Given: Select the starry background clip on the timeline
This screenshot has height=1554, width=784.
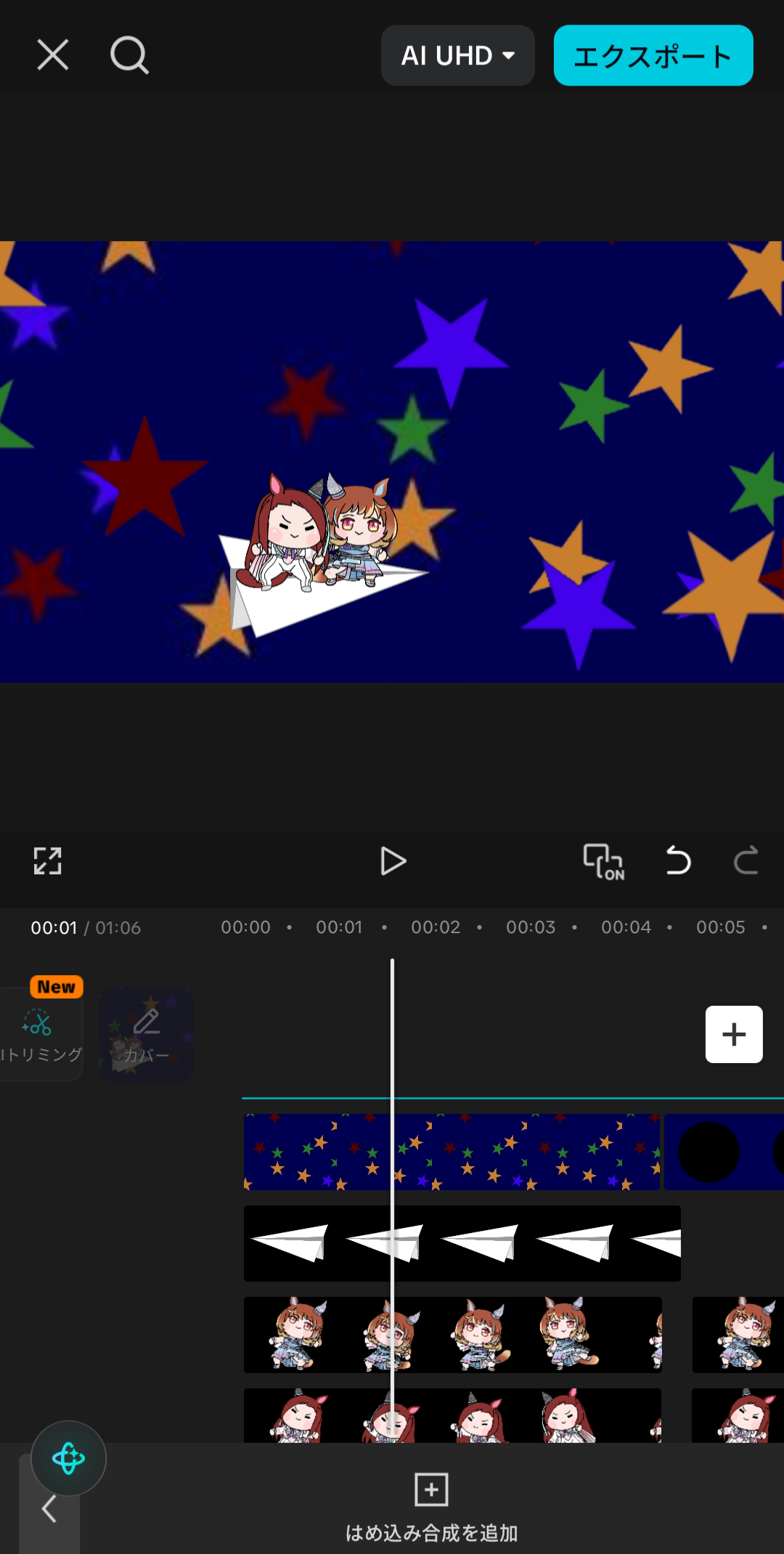Looking at the screenshot, I should pos(452,1152).
